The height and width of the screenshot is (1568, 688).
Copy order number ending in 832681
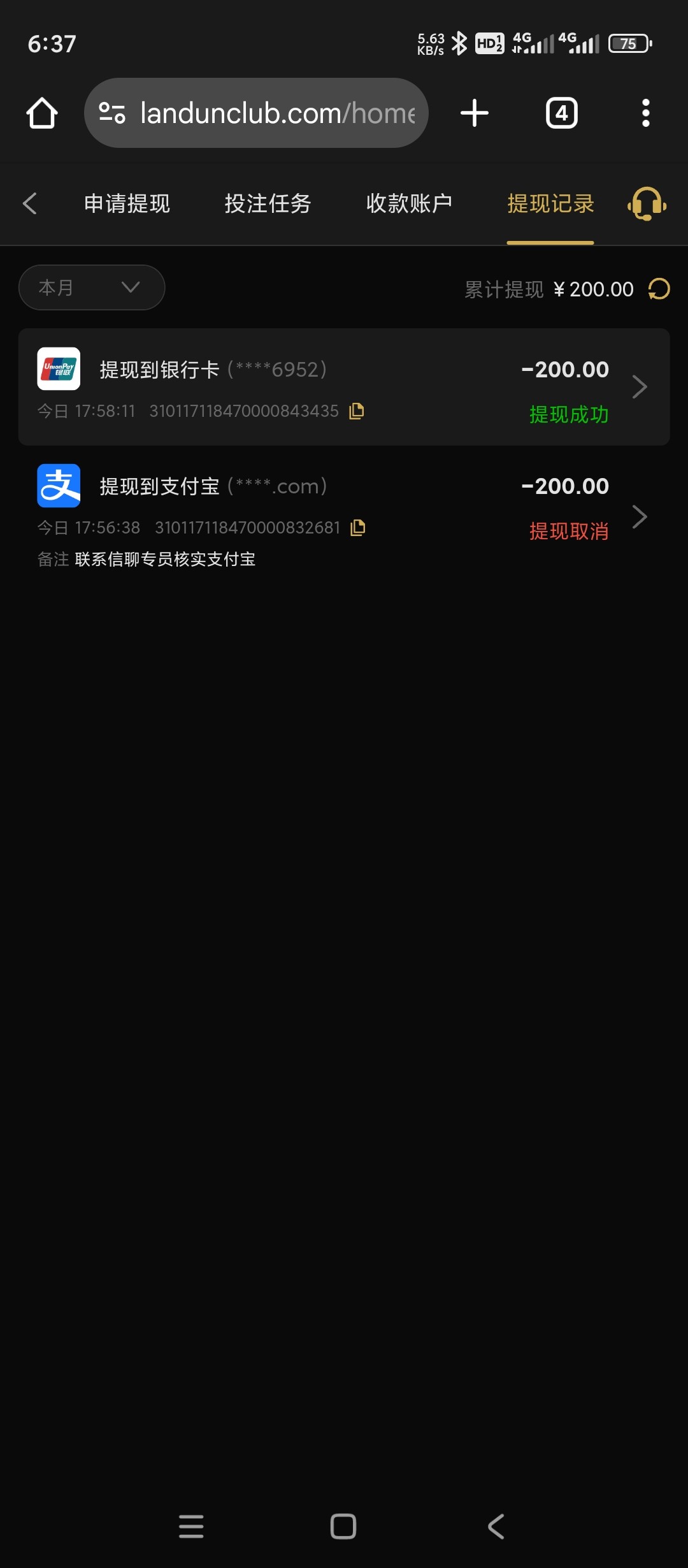tap(358, 528)
